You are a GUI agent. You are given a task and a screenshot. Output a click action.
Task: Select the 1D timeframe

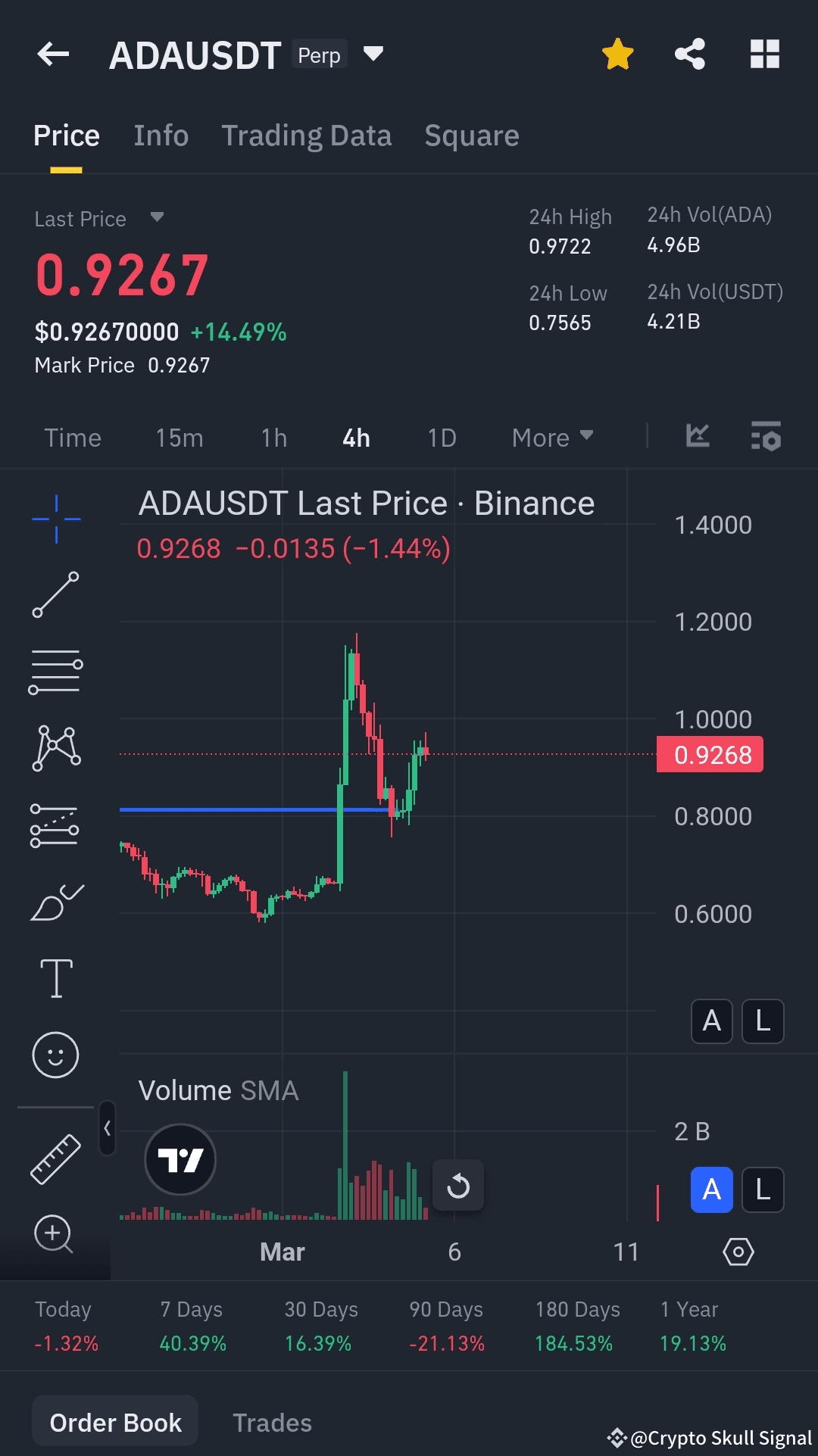pyautogui.click(x=441, y=438)
